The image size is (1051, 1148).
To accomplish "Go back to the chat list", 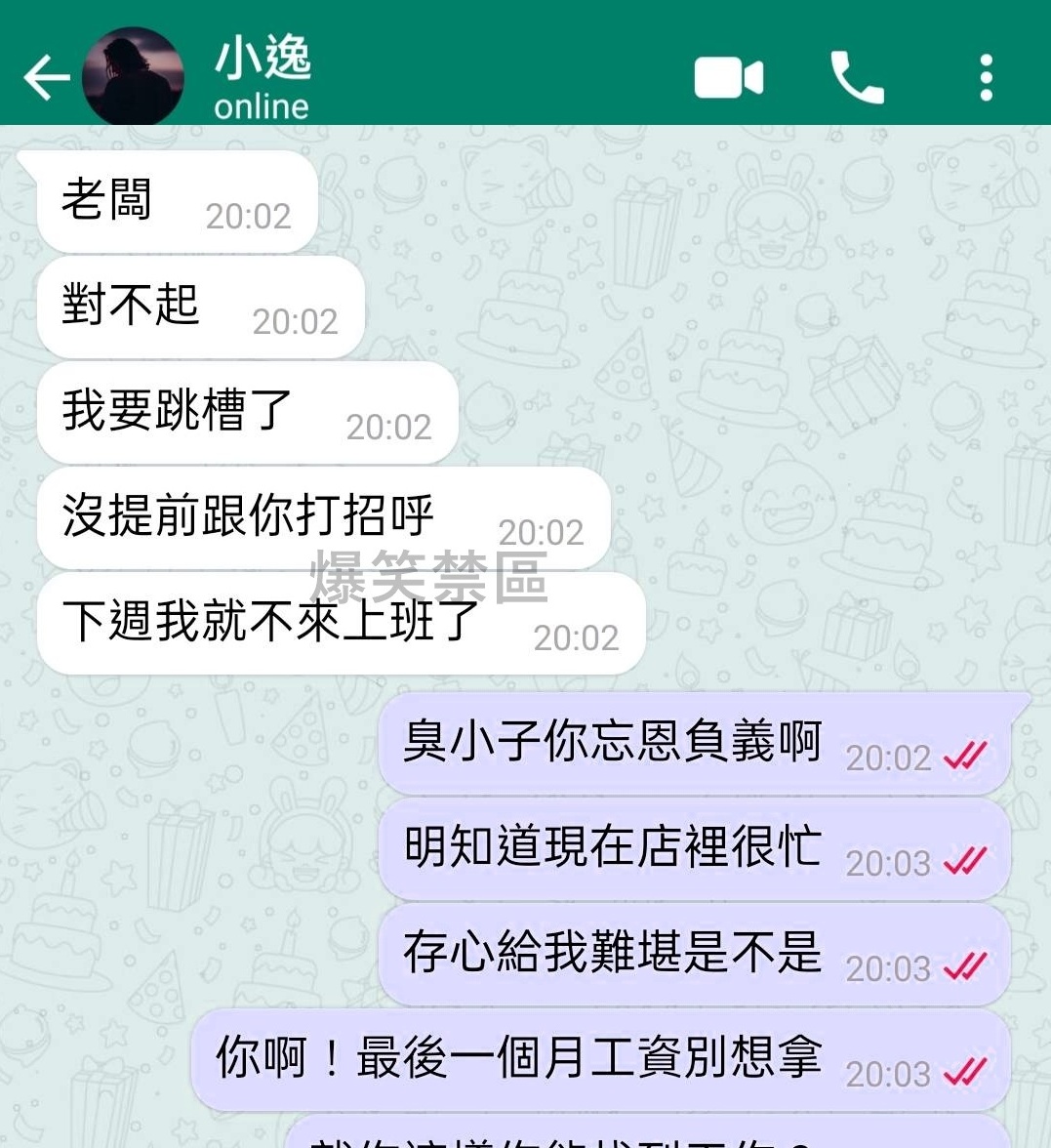I will 45,78.
